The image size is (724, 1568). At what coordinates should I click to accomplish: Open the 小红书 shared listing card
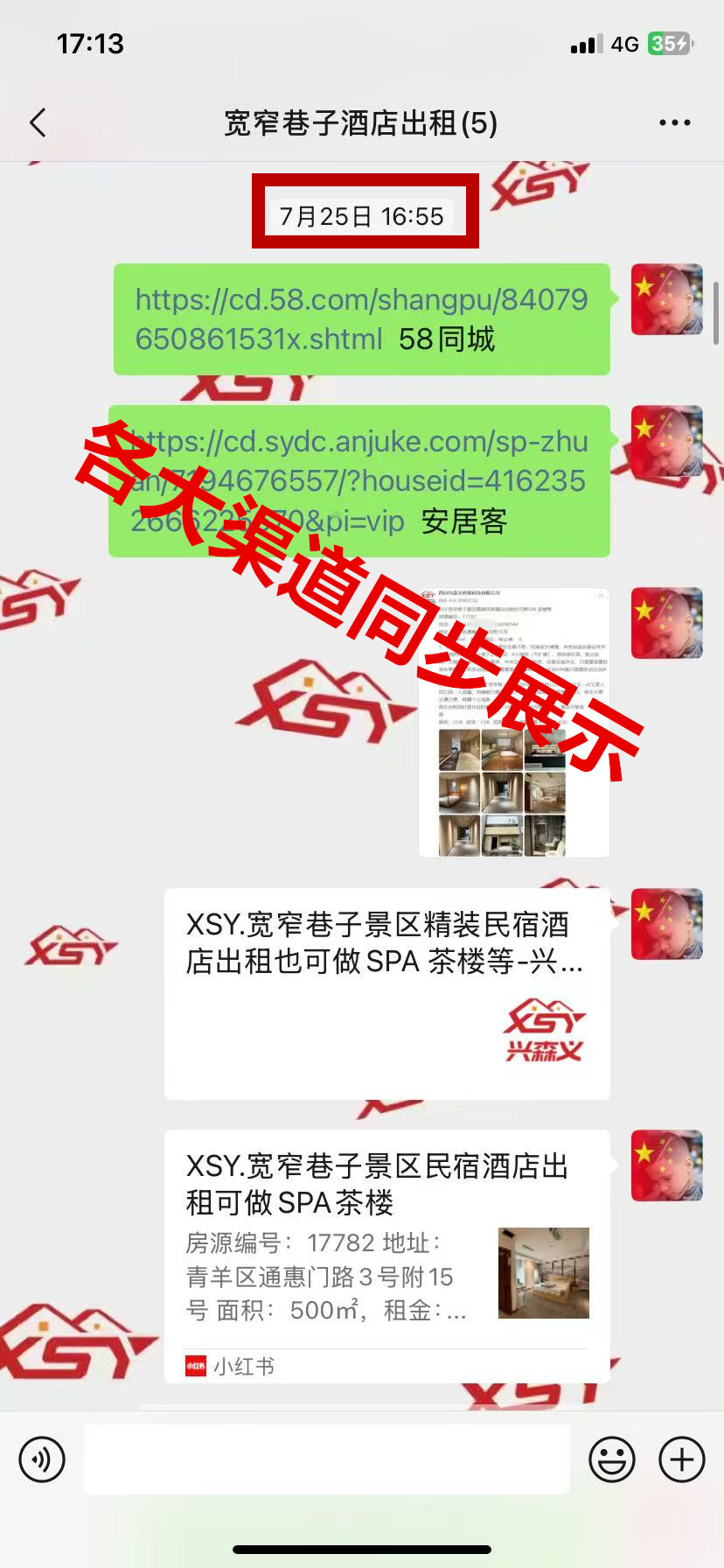click(x=386, y=1256)
